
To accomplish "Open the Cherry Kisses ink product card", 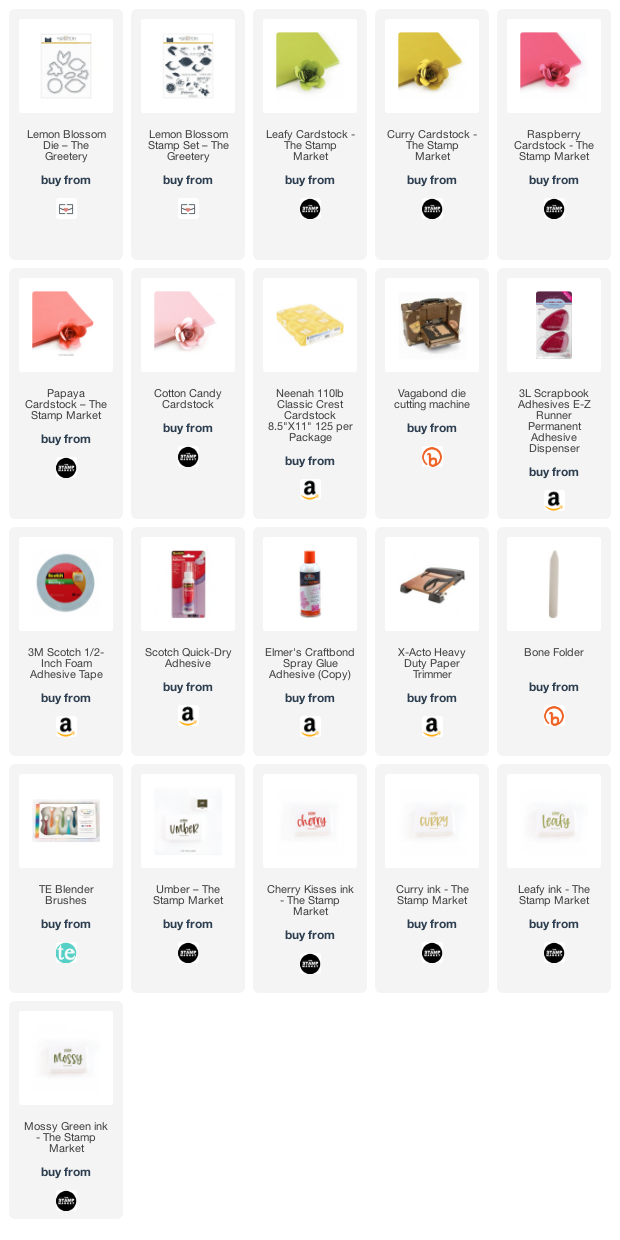I will 310,878.
